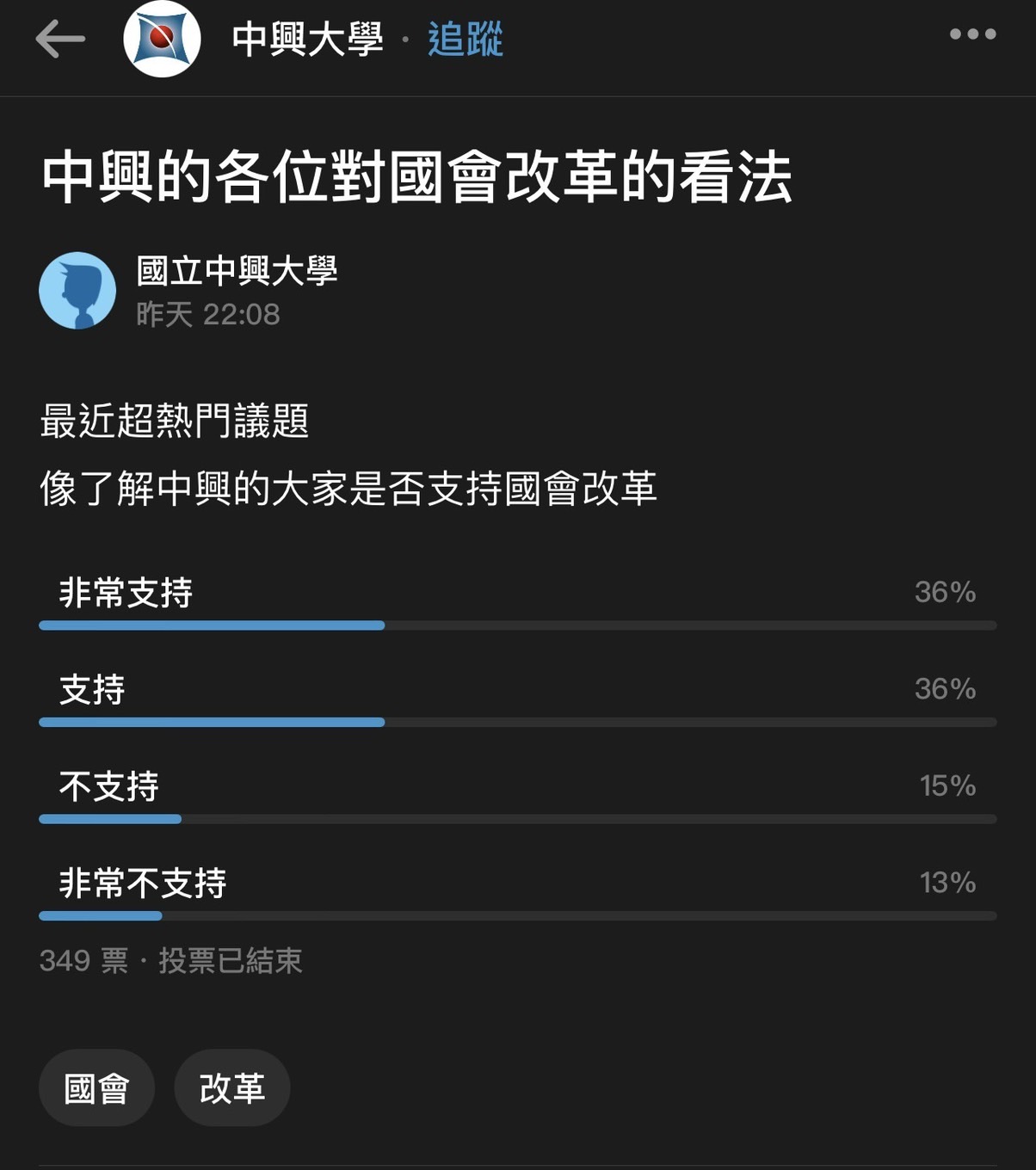This screenshot has height=1170, width=1036.
Task: Select the 國會 topic tag
Action: (x=96, y=1088)
